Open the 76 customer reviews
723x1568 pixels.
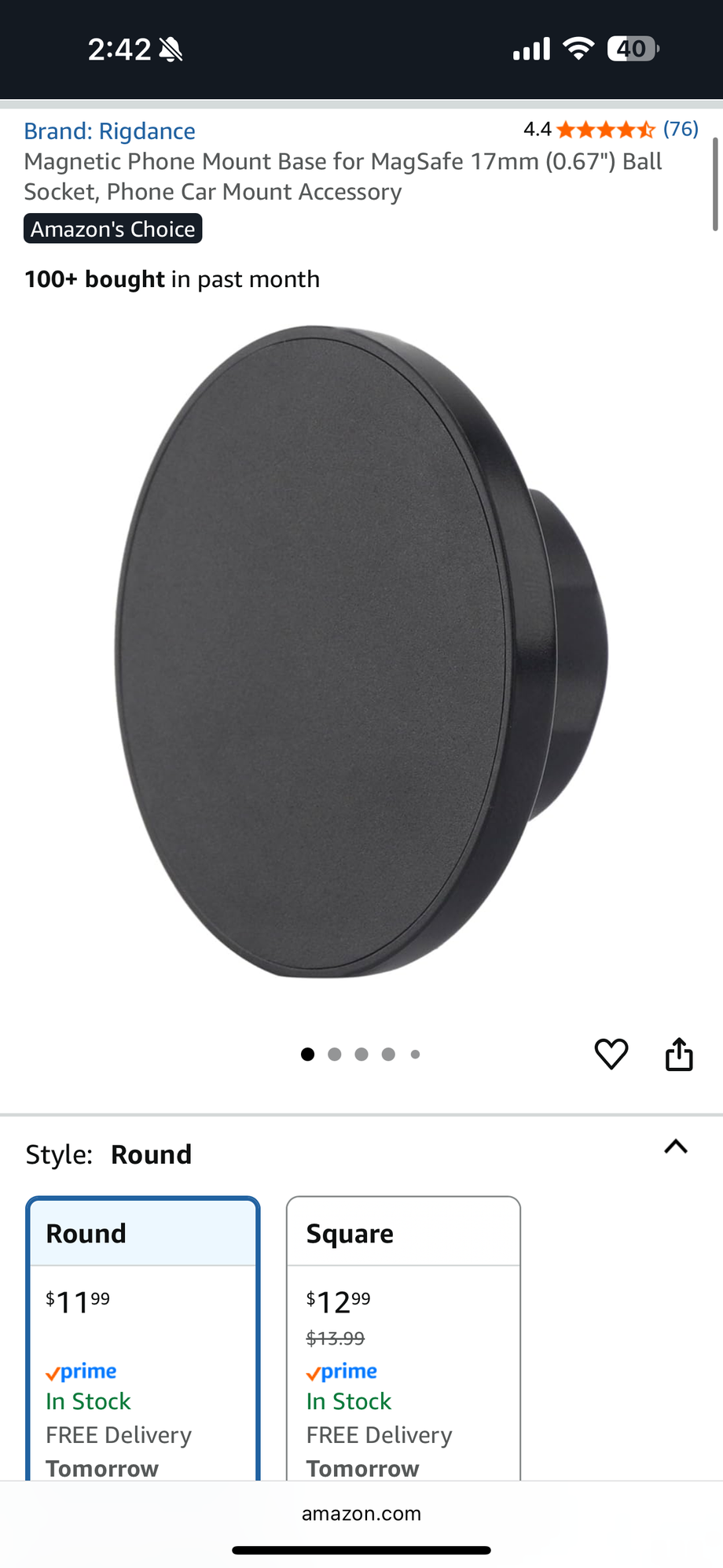pos(680,129)
